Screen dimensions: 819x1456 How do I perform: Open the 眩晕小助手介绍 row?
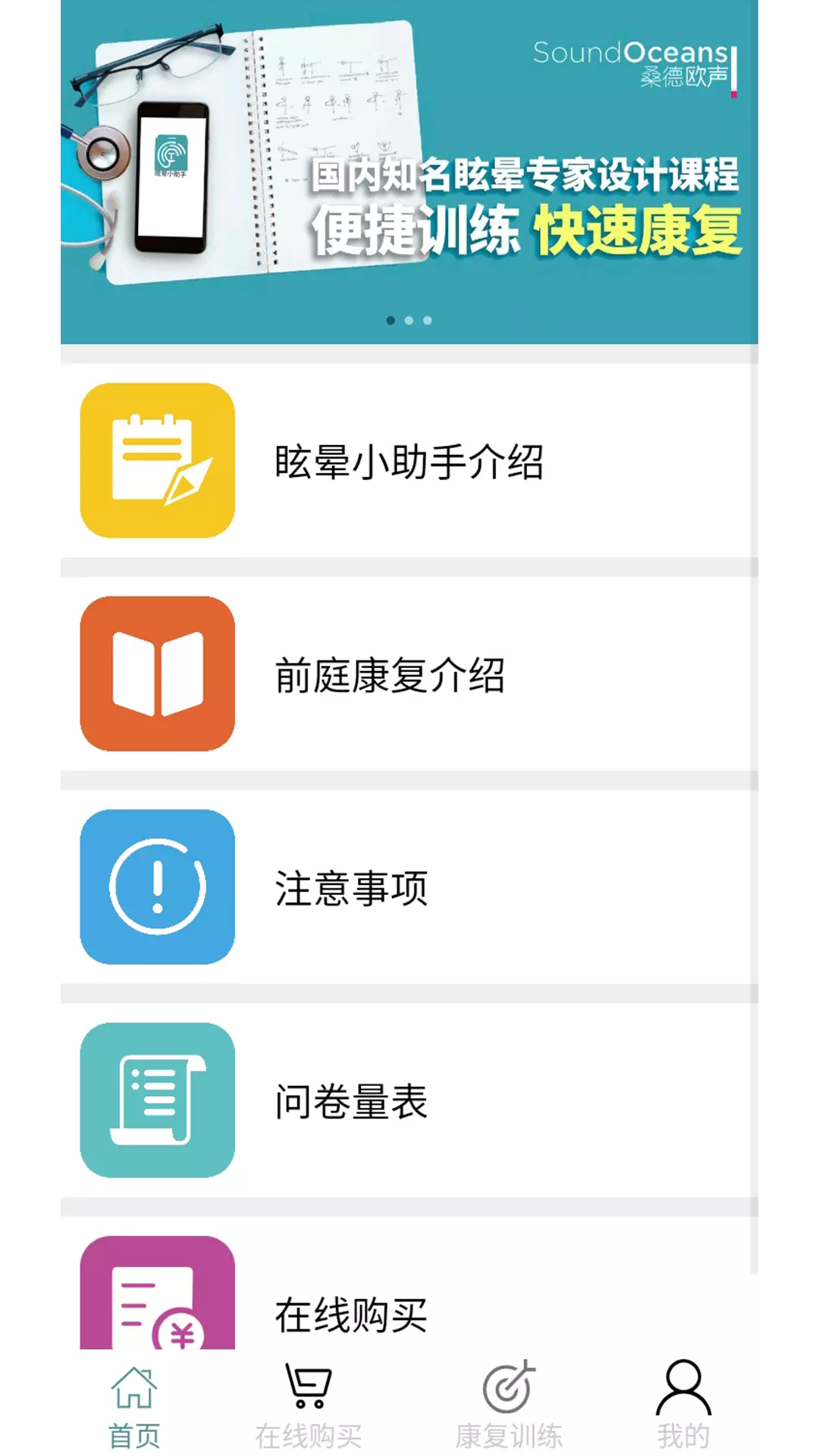point(409,460)
